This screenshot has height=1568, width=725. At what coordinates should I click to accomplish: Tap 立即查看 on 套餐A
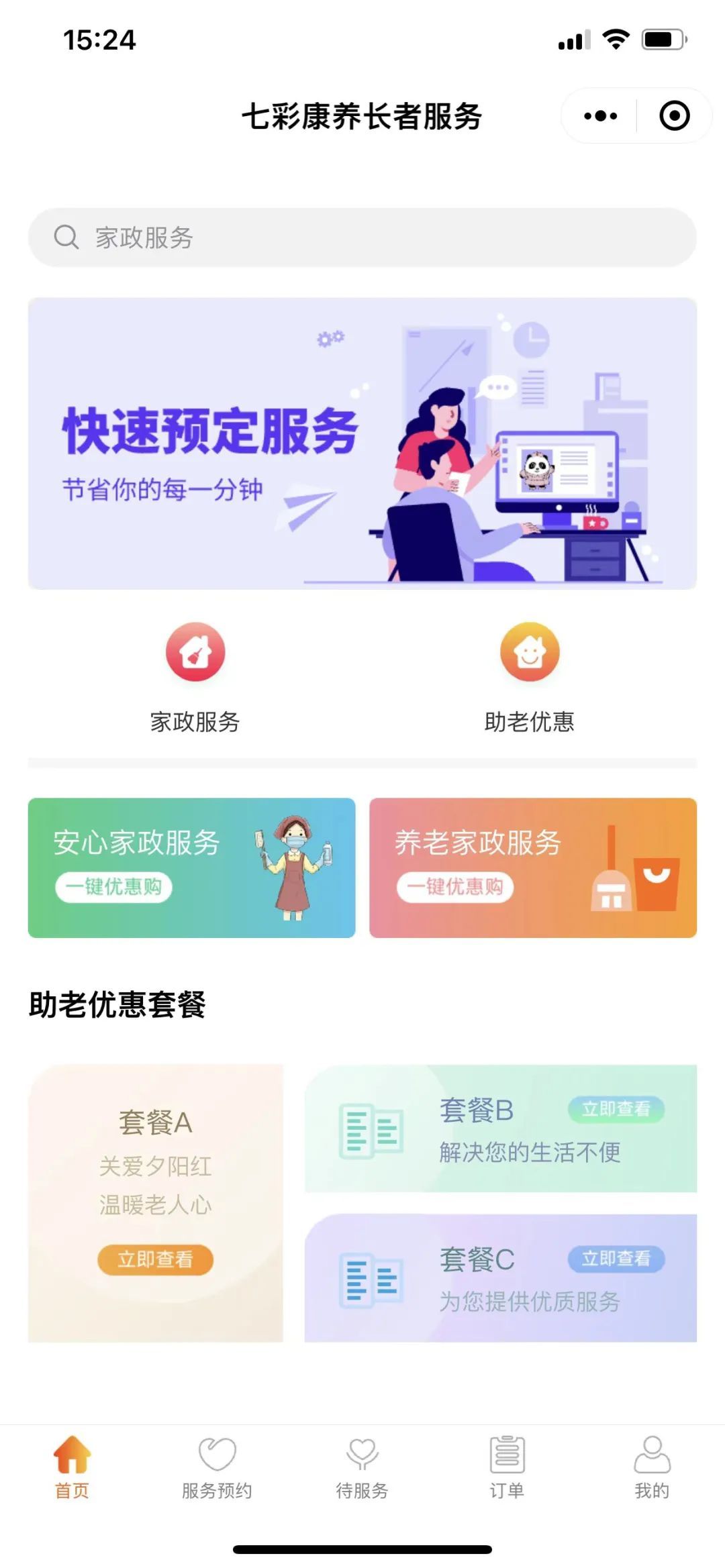tap(155, 1259)
